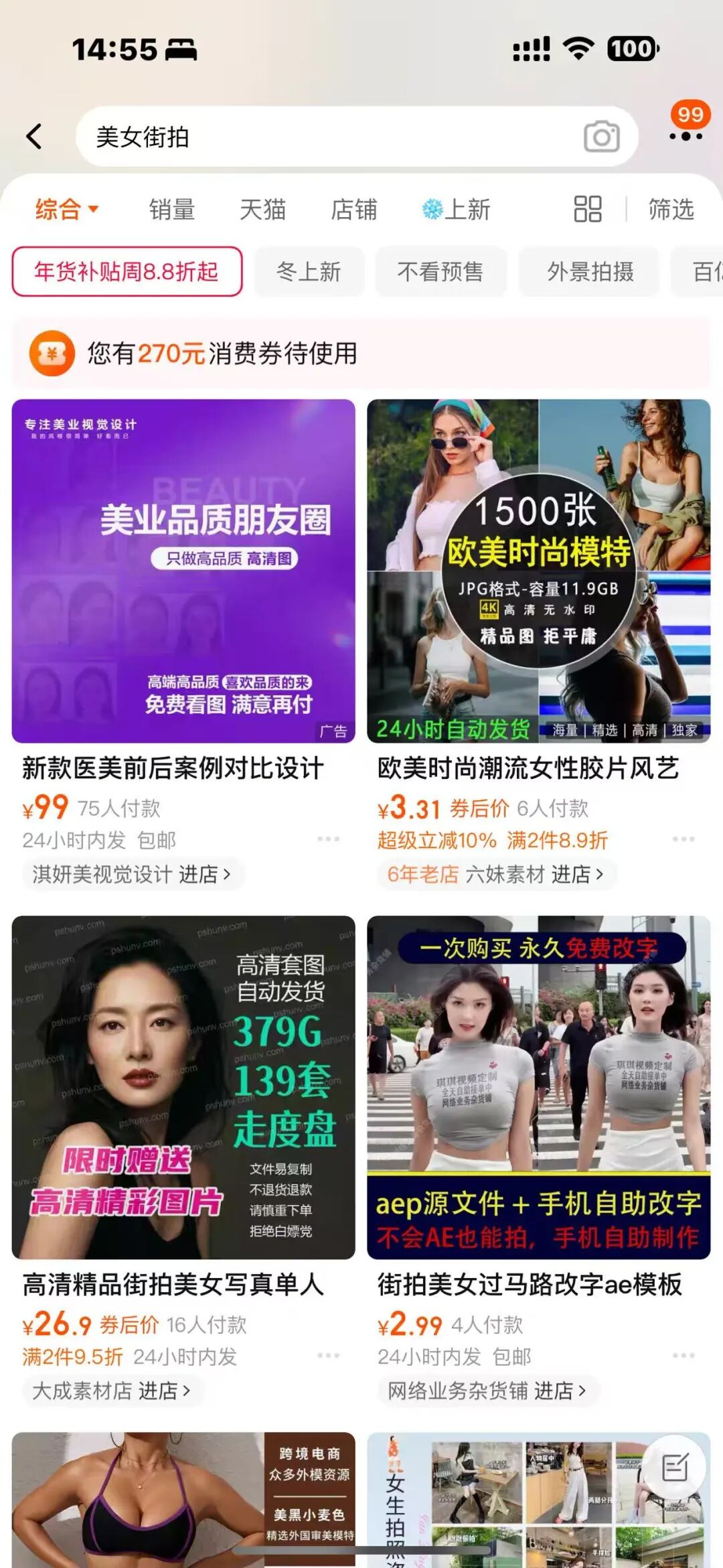The image size is (723, 1568).
Task: Select the 年货补贴周8.8折起 chip
Action: point(127,271)
